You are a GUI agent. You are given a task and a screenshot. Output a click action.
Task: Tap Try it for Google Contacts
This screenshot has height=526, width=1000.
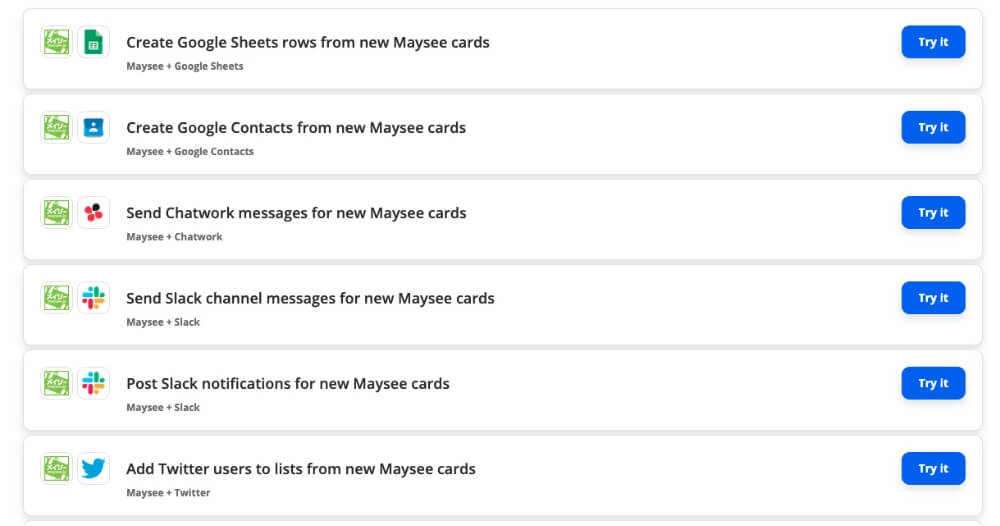(933, 127)
